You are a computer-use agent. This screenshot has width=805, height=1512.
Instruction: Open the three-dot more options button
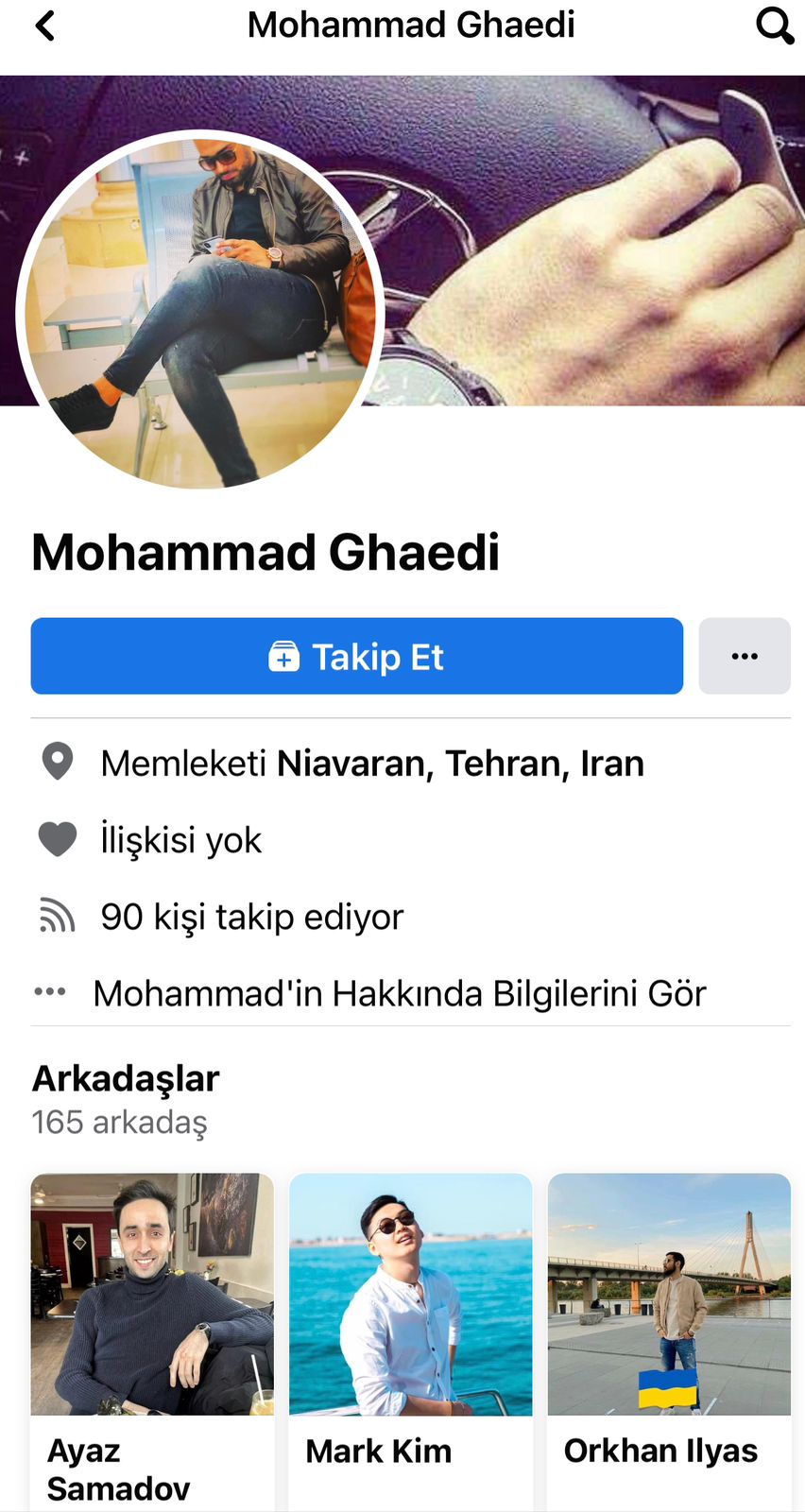click(x=745, y=656)
